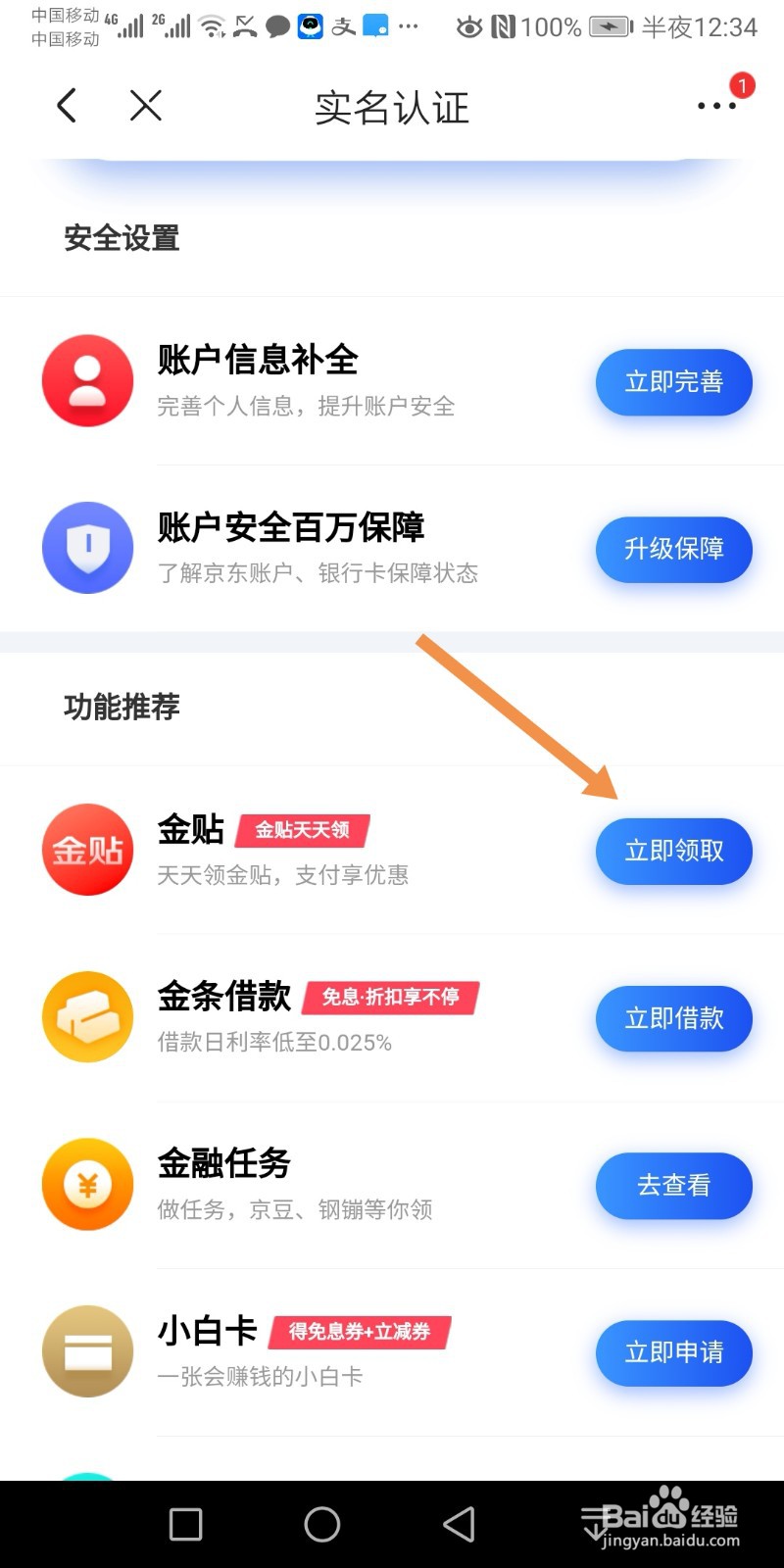Tap 升级保障 to upgrade protection
The height and width of the screenshot is (1568, 784).
673,550
